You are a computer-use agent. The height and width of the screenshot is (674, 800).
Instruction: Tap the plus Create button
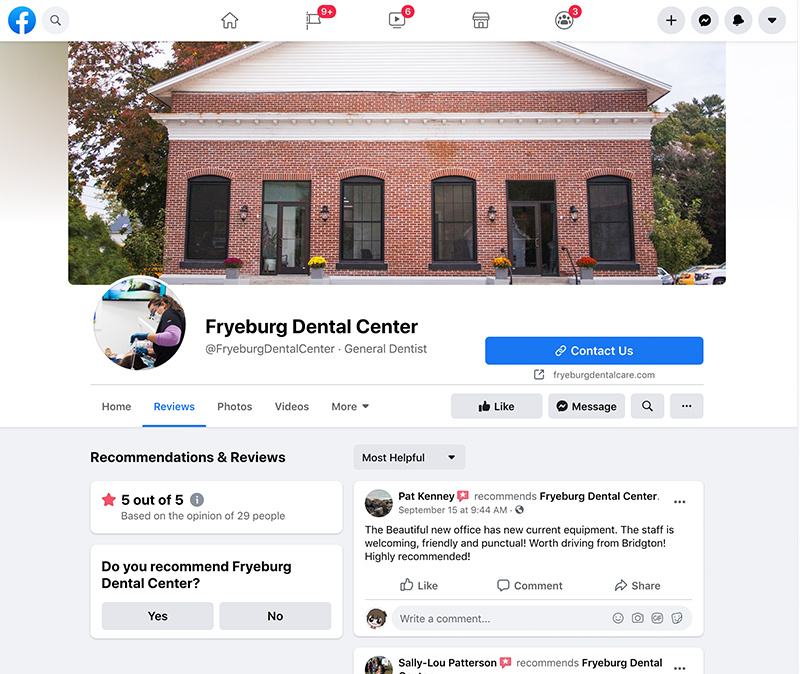pos(671,20)
